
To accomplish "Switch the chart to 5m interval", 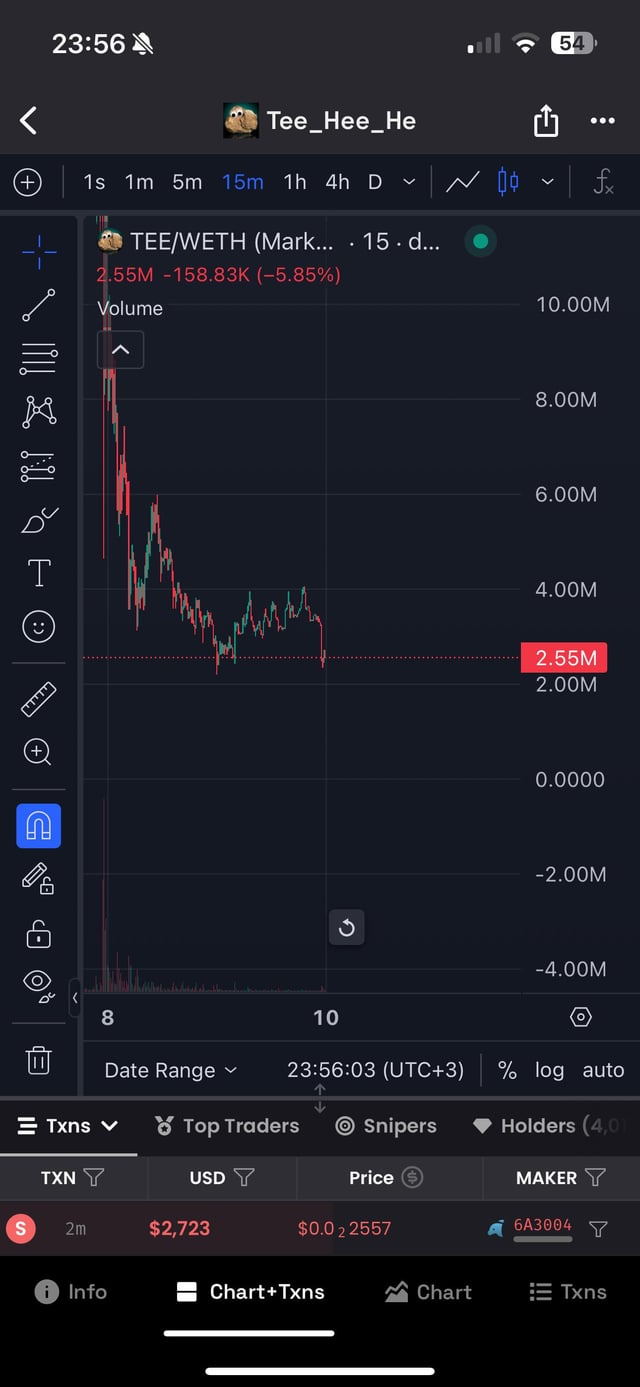I will pyautogui.click(x=187, y=182).
